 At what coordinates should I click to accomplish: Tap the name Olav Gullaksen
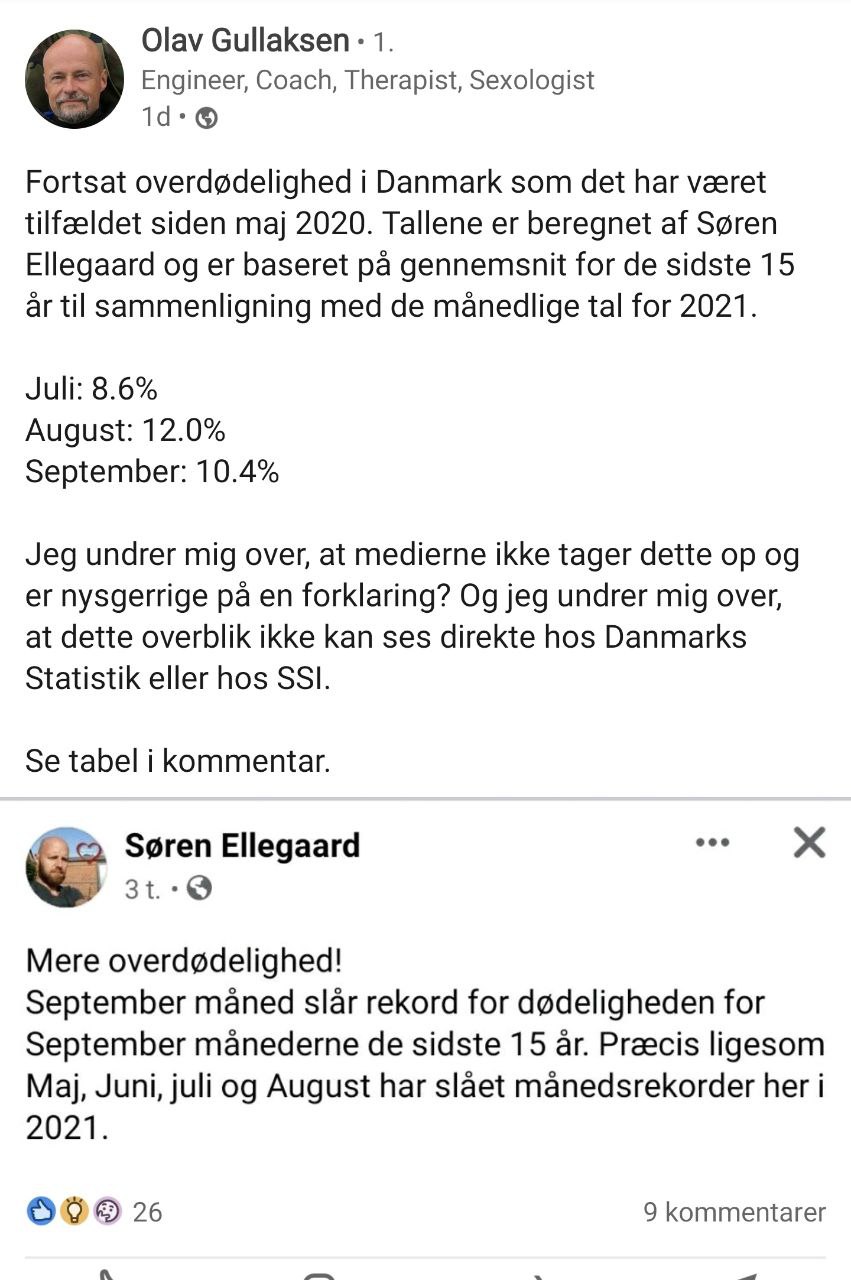point(246,41)
